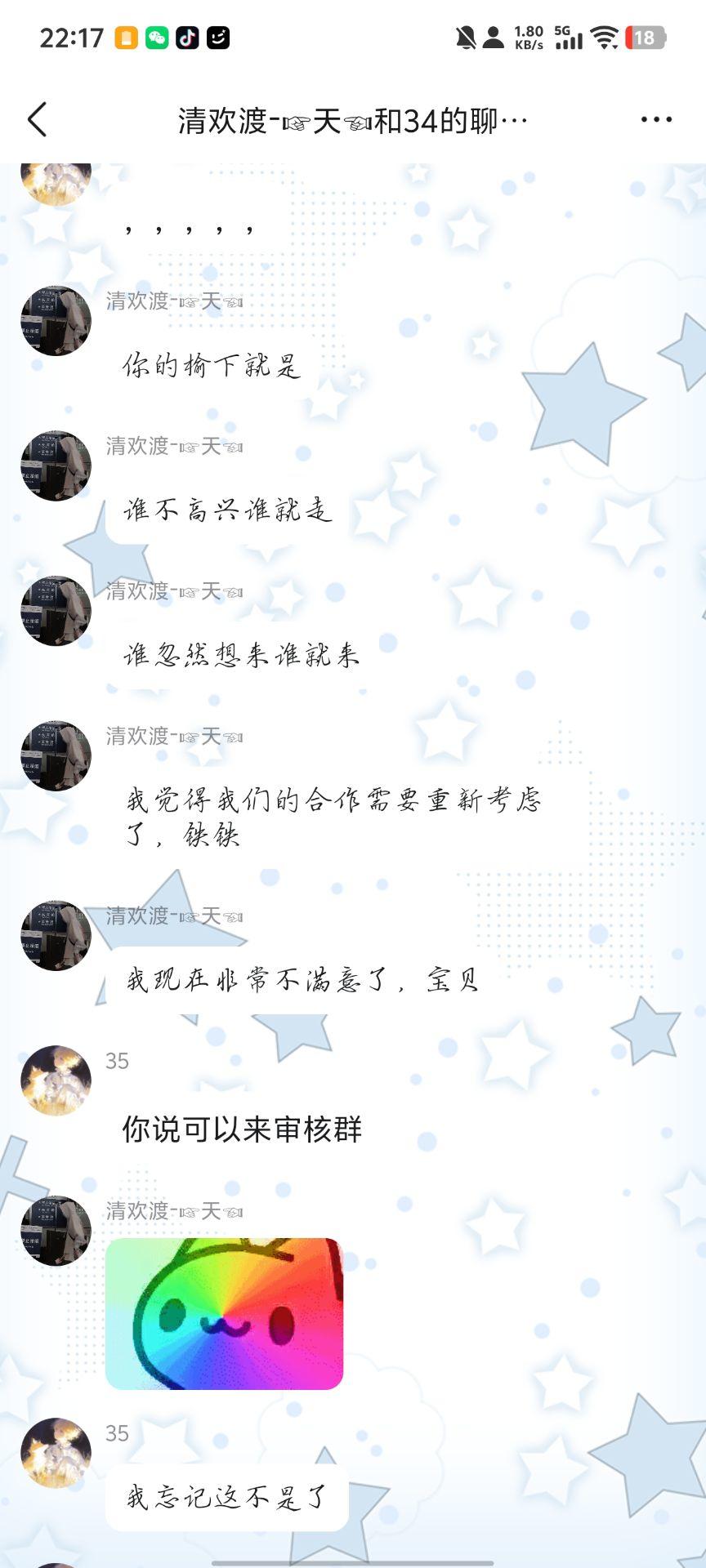
Task: Select the message 我现在非常不满意了，宝贝
Action: (x=302, y=982)
